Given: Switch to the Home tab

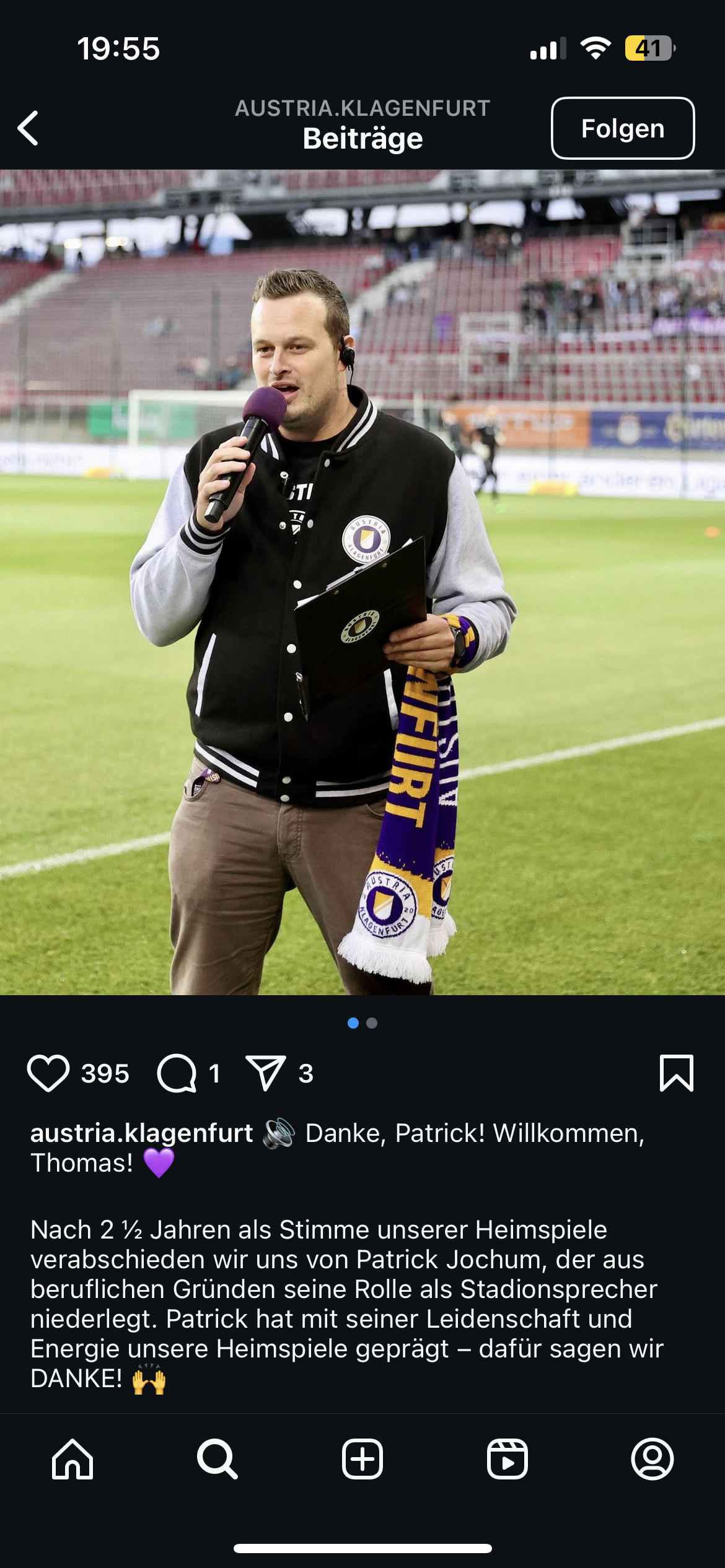Looking at the screenshot, I should coord(72,1459).
